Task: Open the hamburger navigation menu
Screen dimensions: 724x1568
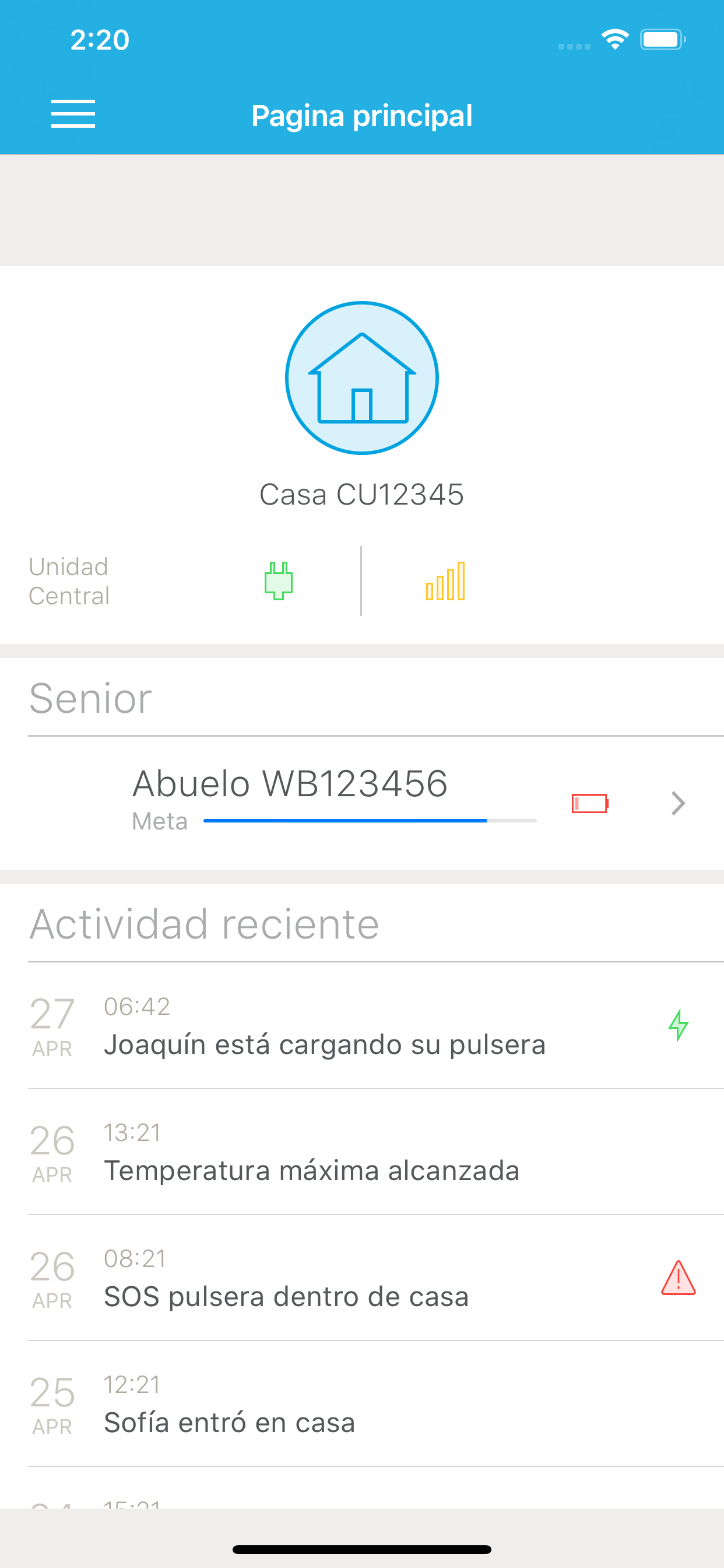Action: coord(74,114)
